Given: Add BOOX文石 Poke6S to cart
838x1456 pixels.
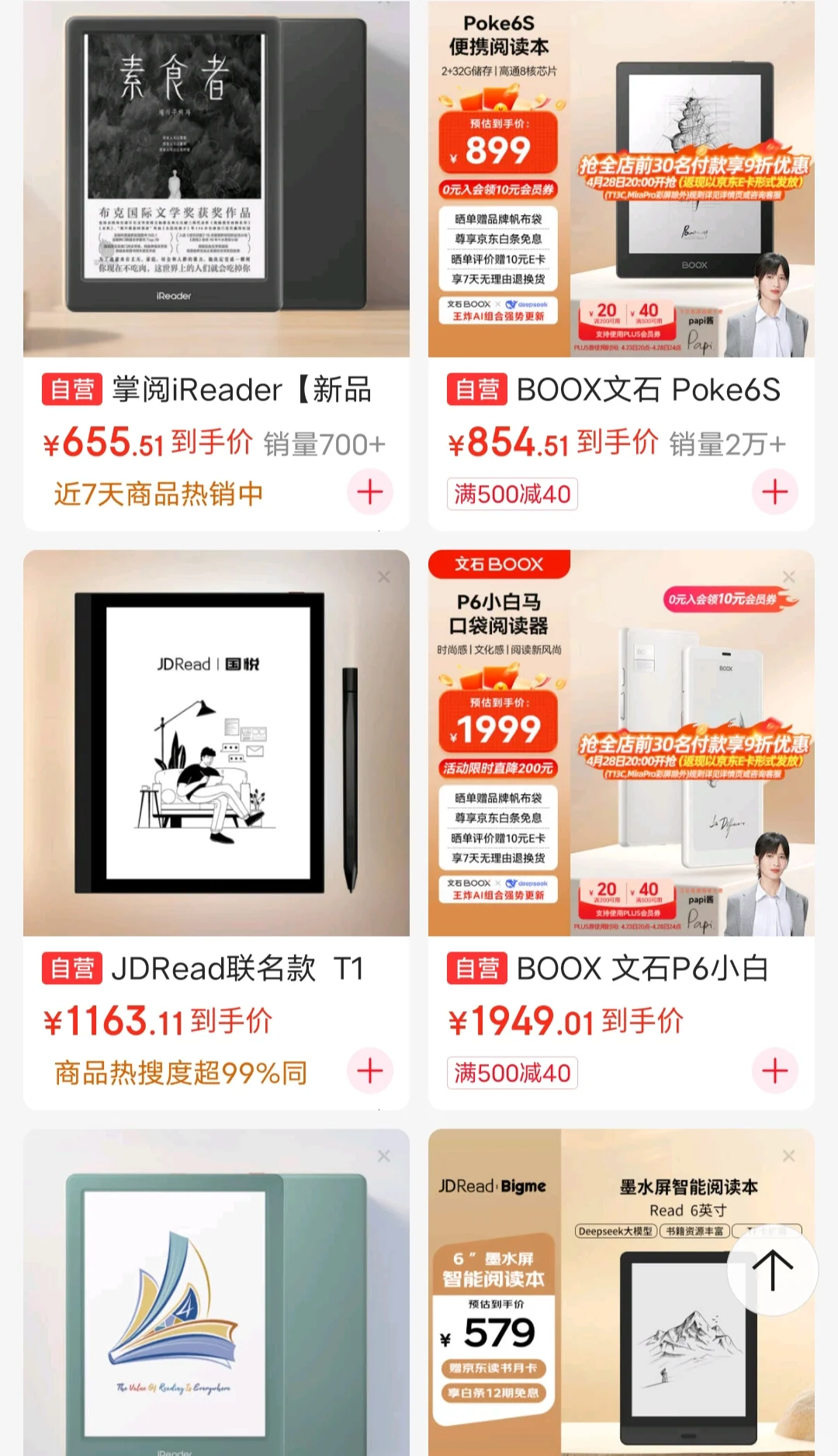Looking at the screenshot, I should click(x=774, y=492).
